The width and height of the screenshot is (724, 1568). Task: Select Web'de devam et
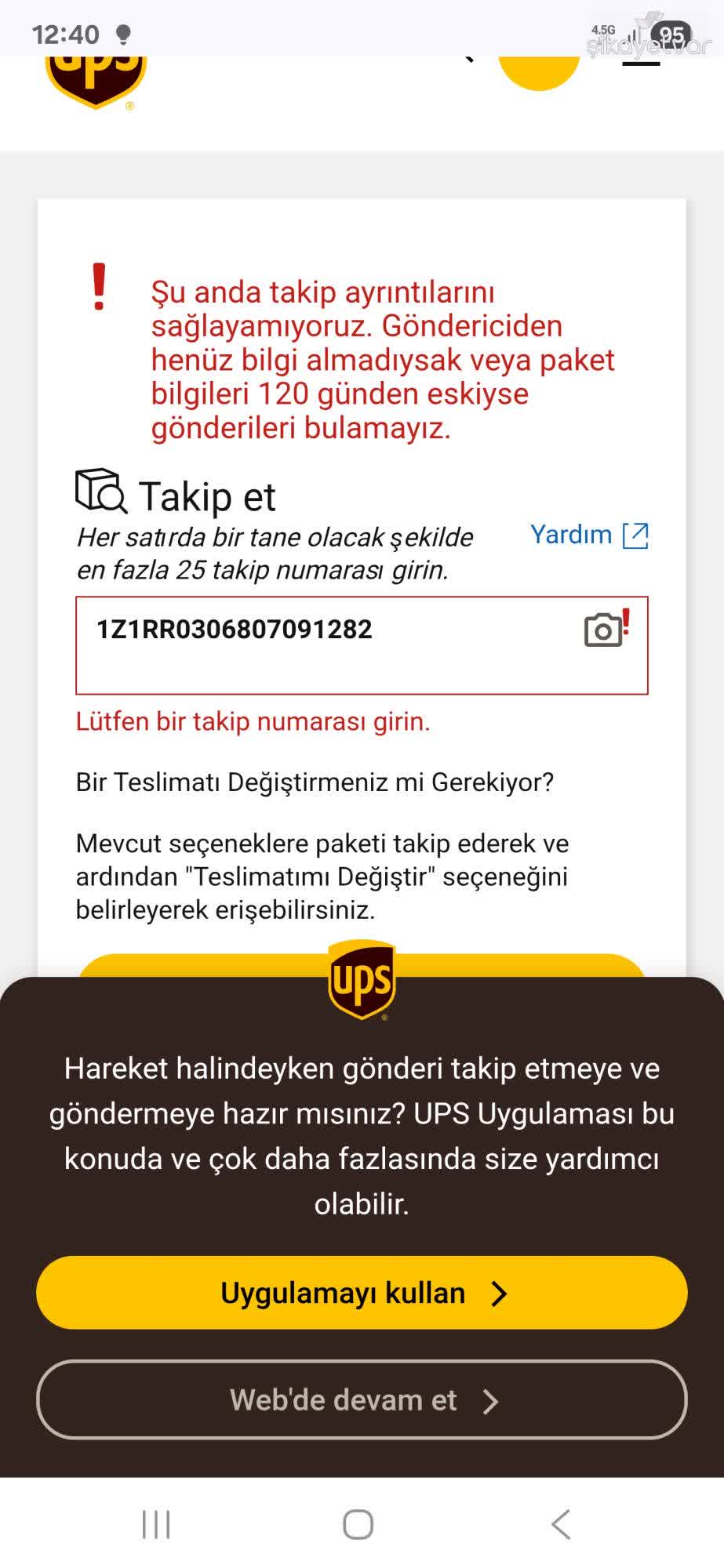[x=362, y=1400]
